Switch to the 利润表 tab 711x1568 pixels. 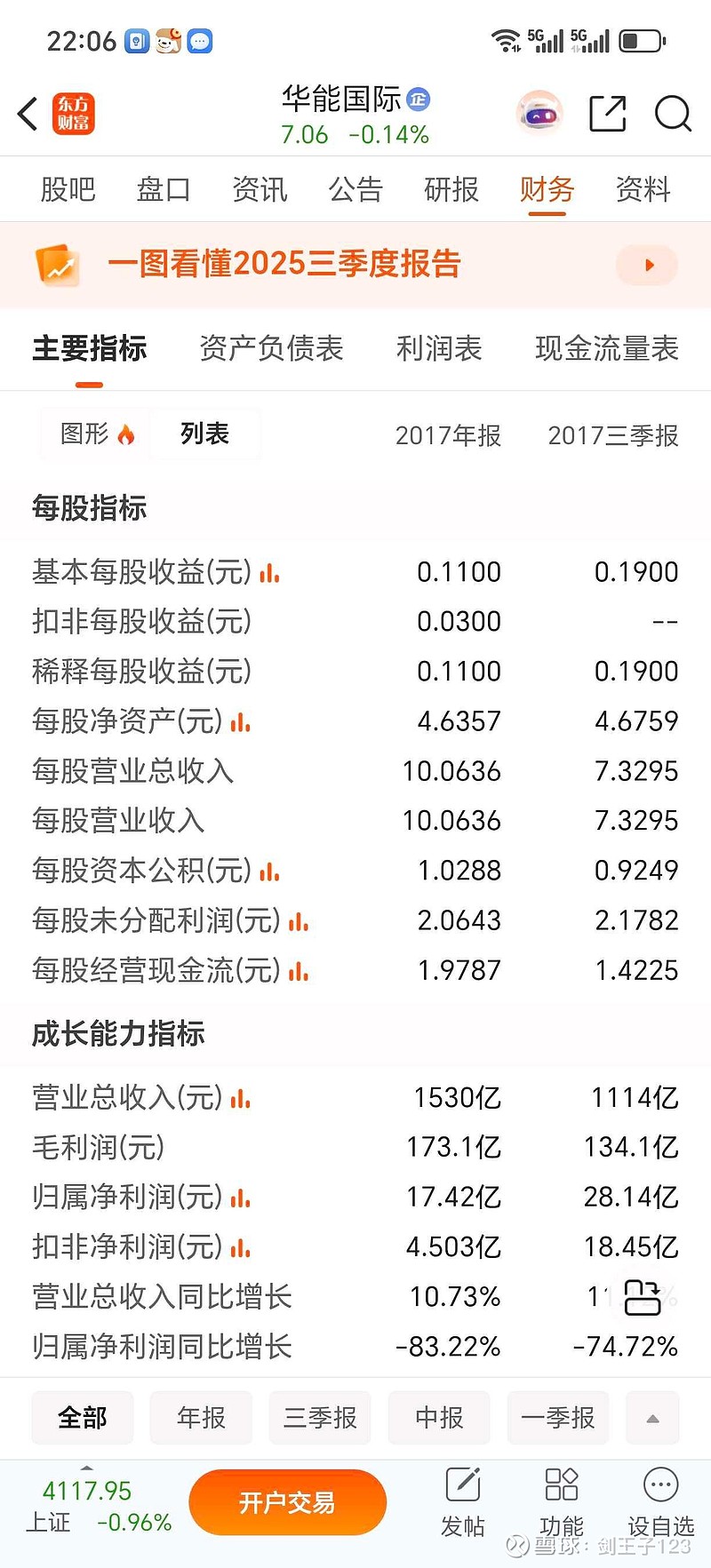[x=438, y=349]
